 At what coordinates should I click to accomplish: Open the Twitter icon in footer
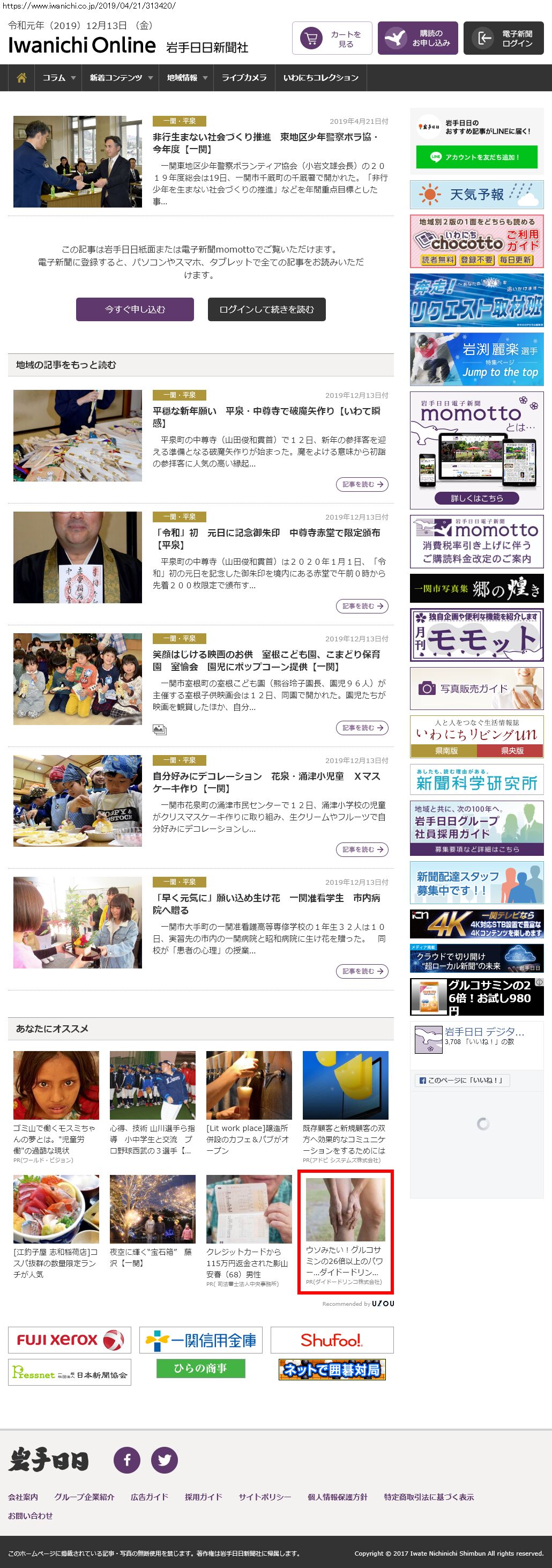pos(165,1460)
